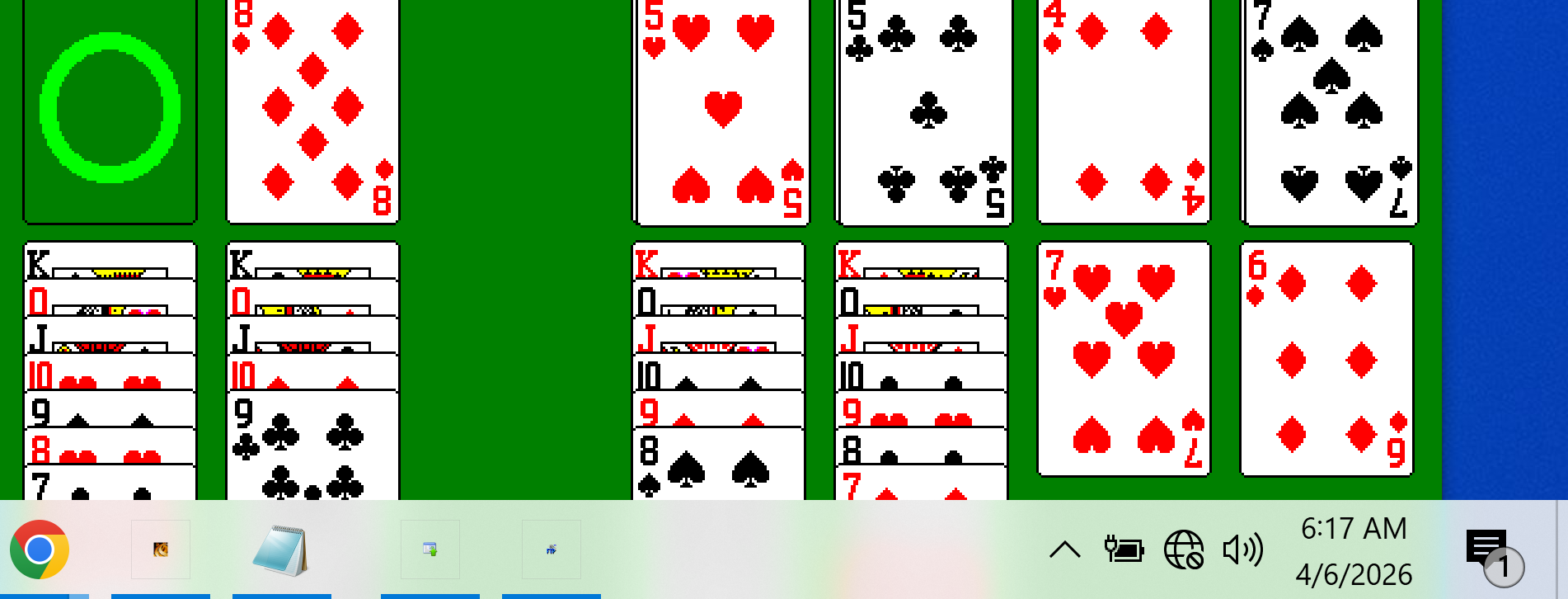Open Google Chrome from the taskbar
The image size is (1568, 599).
[39, 549]
